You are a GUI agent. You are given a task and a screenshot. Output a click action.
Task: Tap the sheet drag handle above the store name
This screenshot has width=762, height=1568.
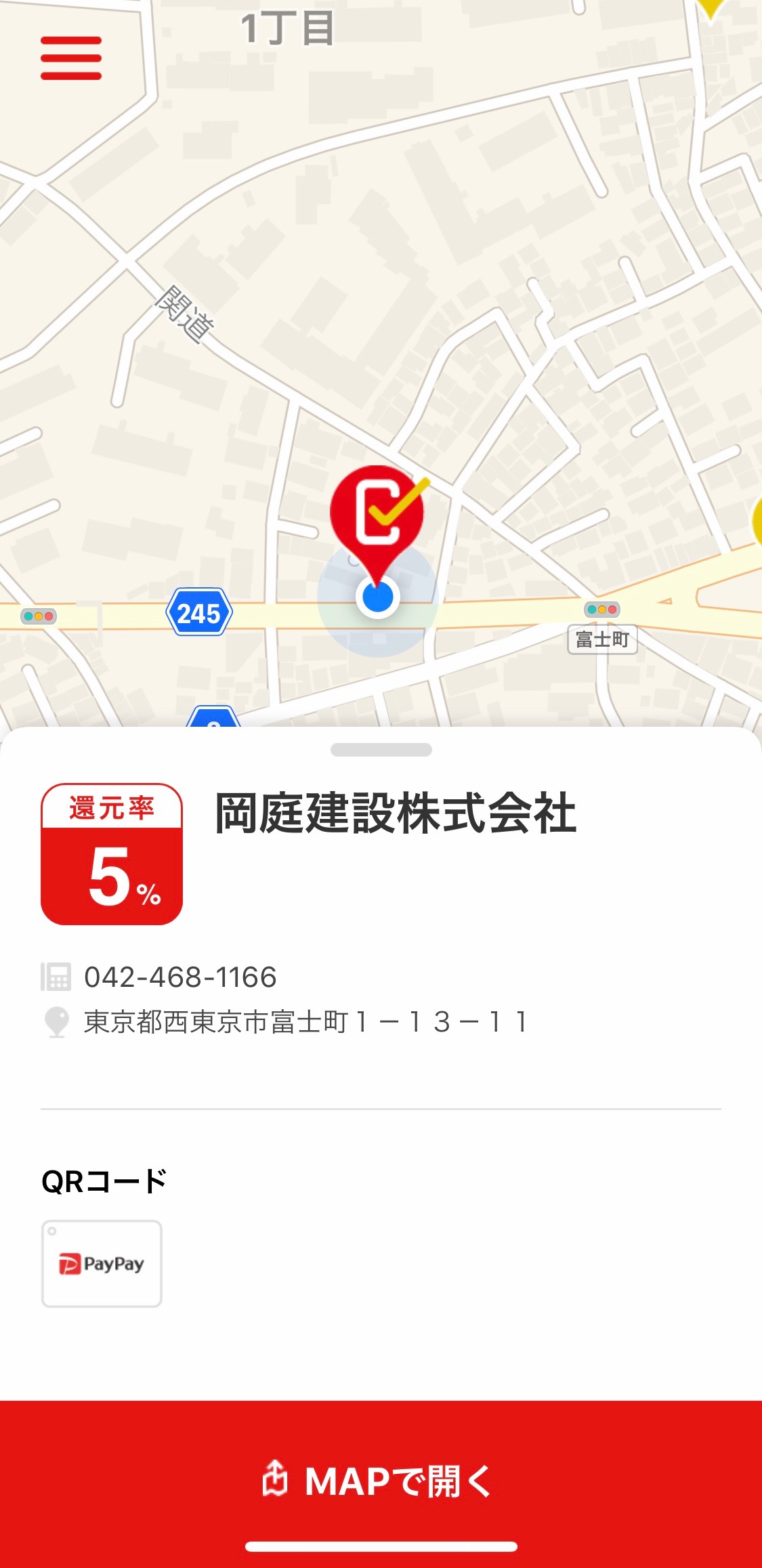pos(381,750)
